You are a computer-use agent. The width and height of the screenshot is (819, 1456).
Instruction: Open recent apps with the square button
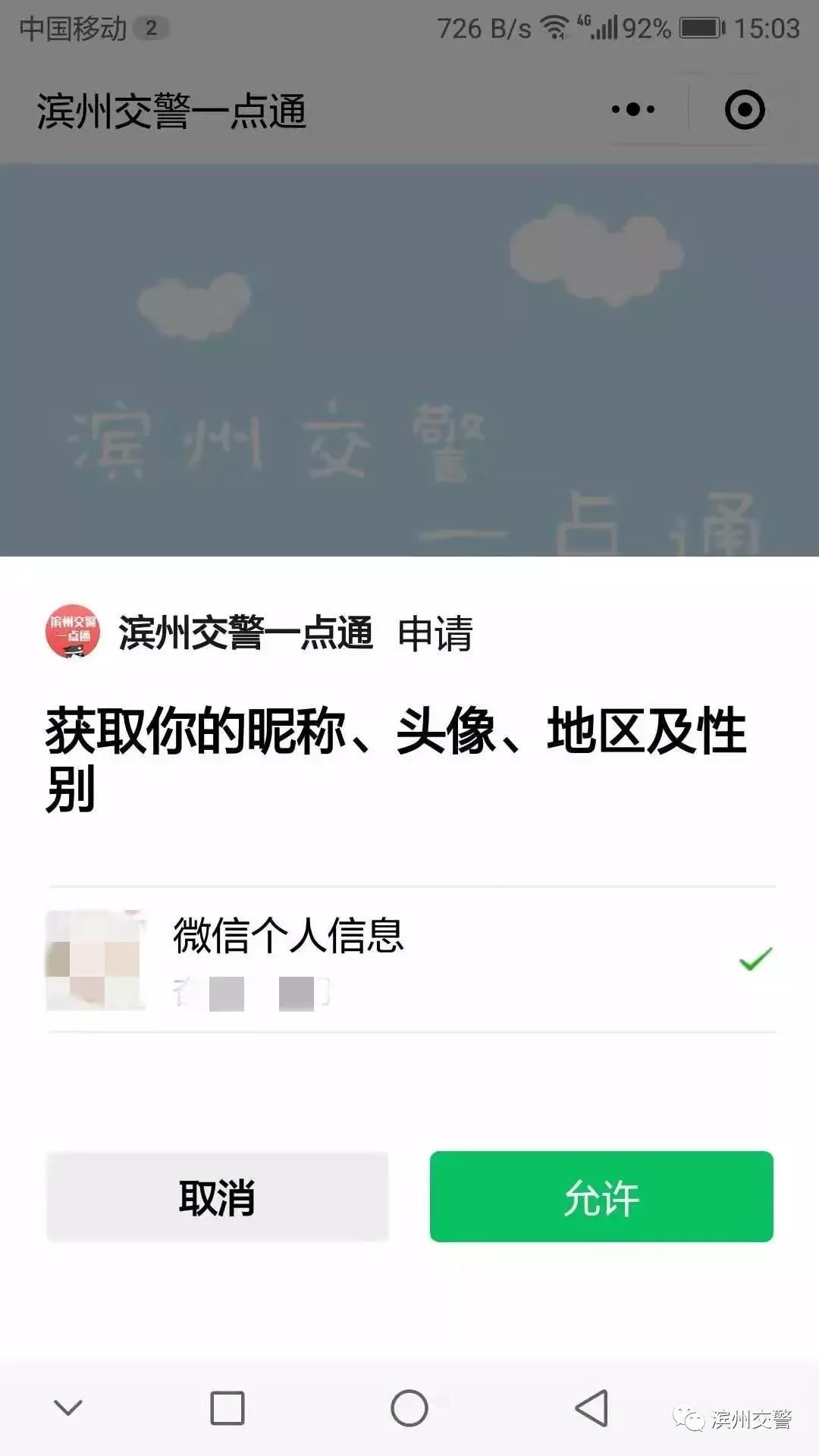pos(227,1408)
